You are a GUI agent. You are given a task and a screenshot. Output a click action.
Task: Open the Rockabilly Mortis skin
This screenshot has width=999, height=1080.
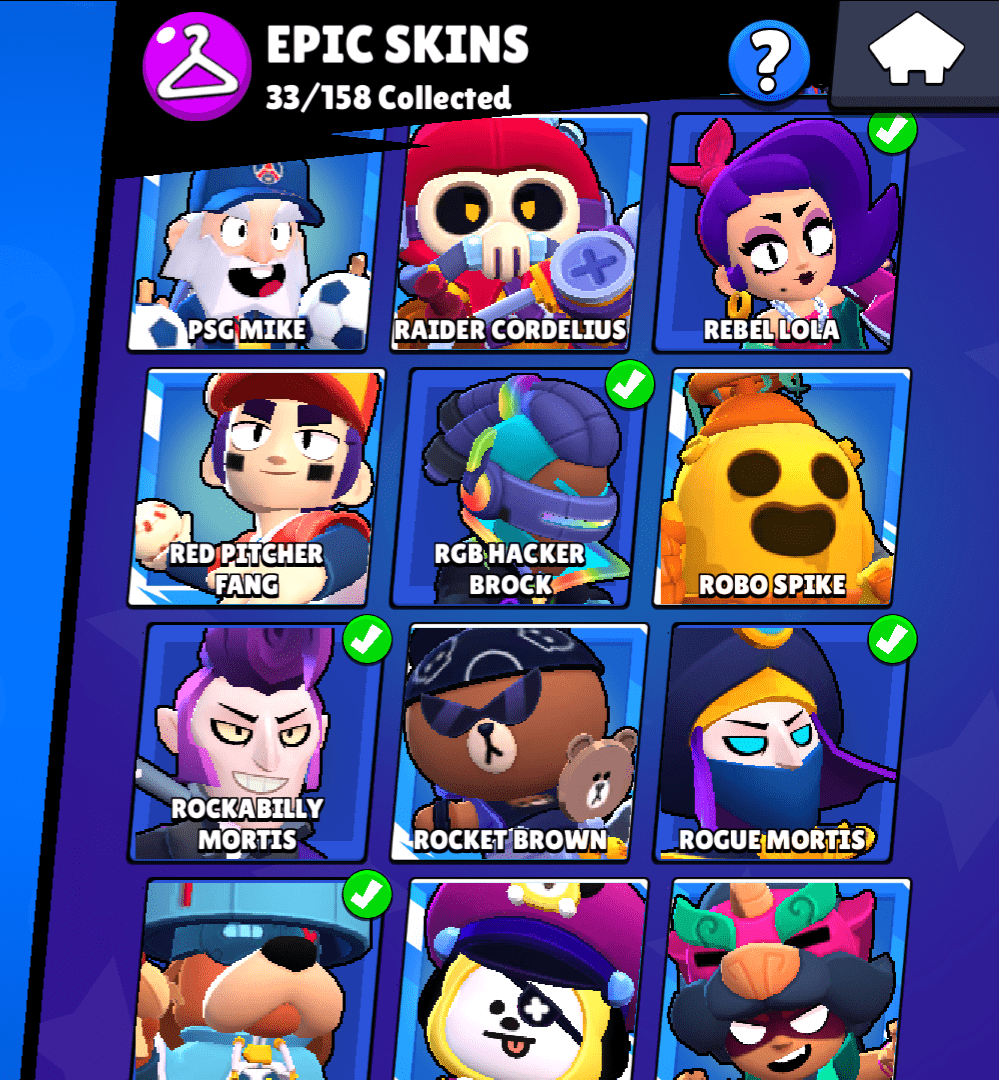[x=256, y=742]
